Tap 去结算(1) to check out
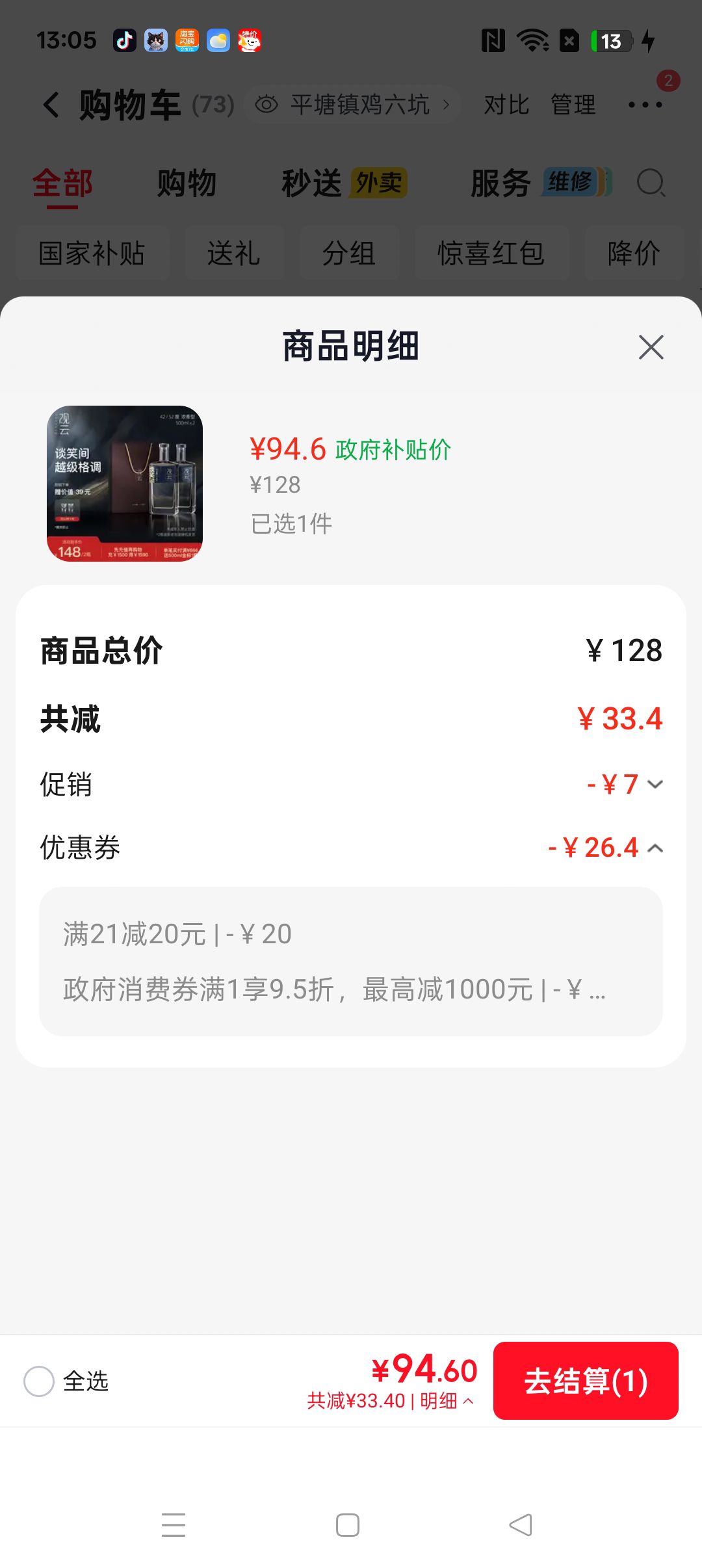Viewport: 702px width, 1568px height. 586,1380
